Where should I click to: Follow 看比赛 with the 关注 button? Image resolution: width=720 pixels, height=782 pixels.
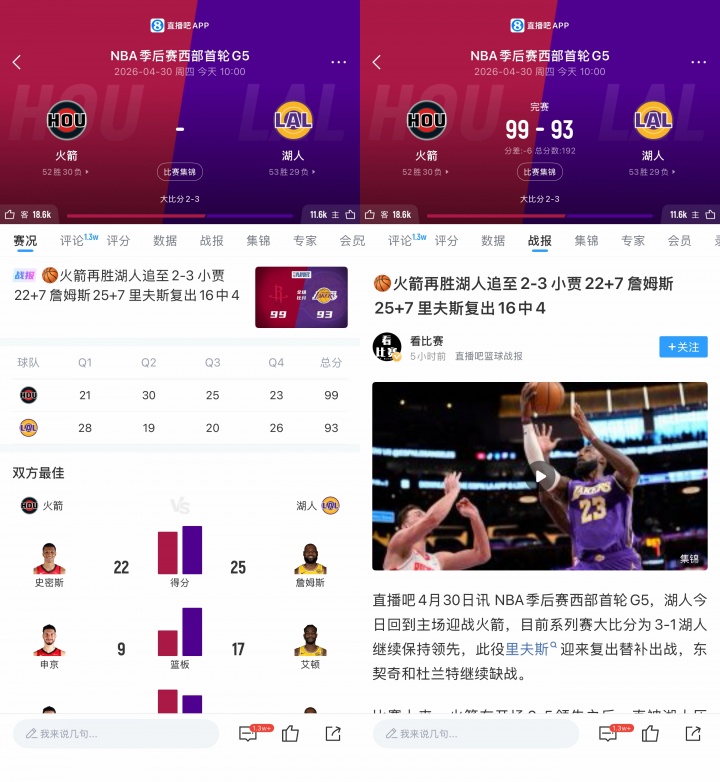coord(683,347)
